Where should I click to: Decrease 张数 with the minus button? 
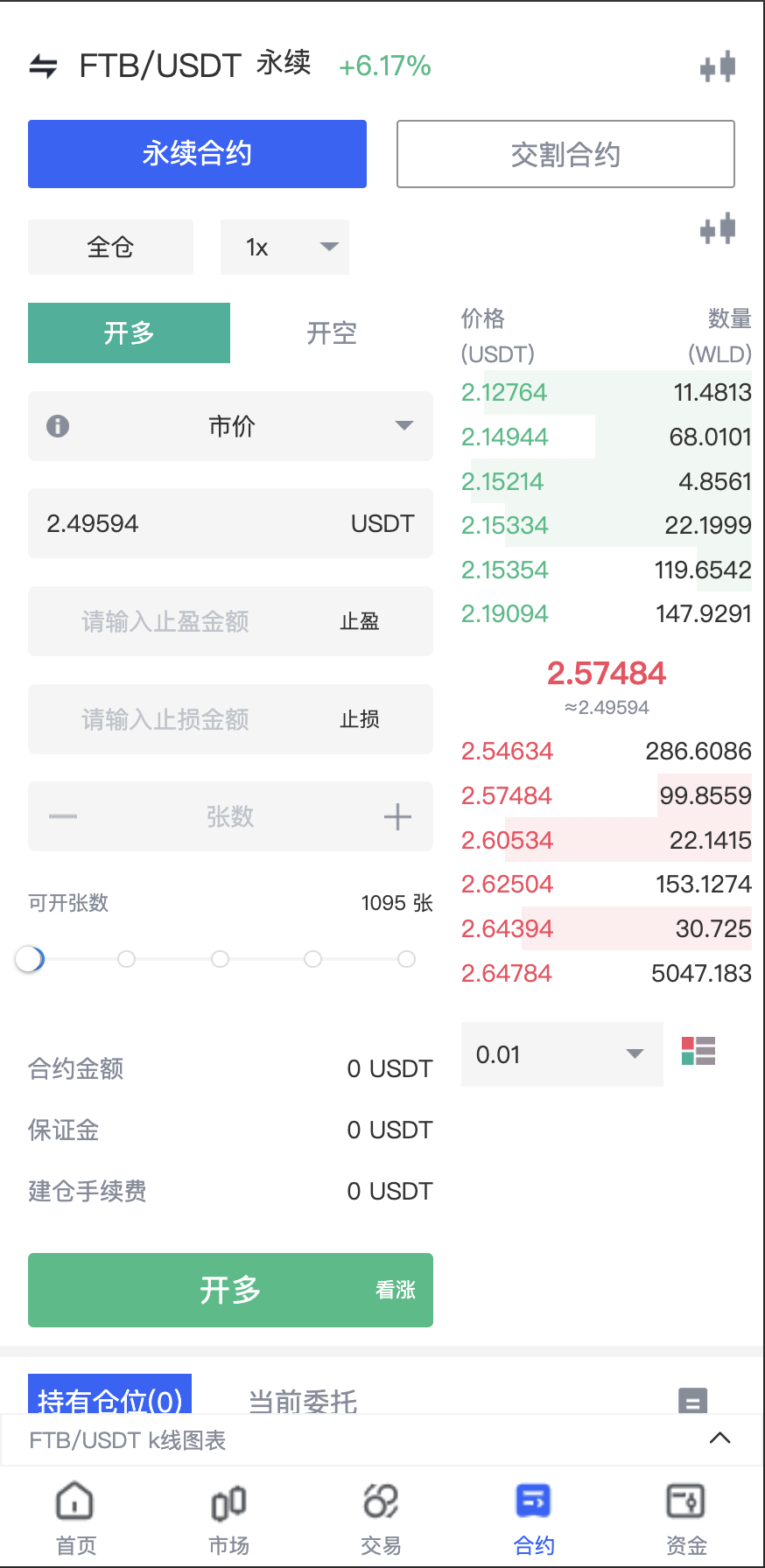(x=63, y=816)
